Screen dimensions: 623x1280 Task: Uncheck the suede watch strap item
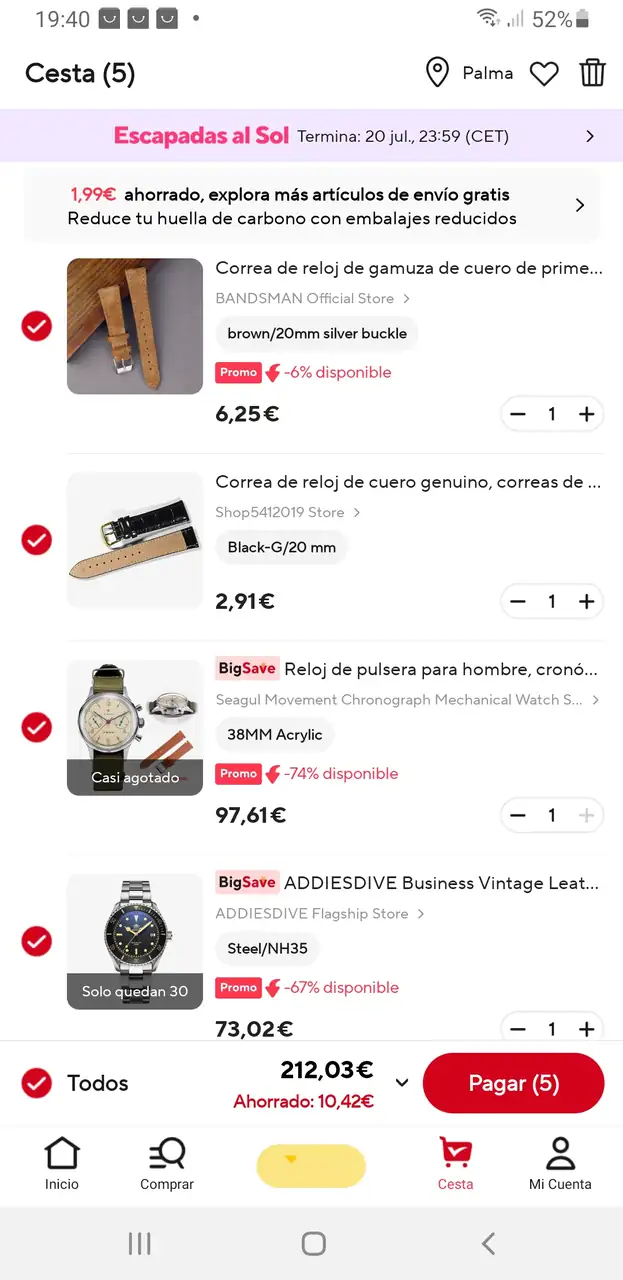click(x=37, y=326)
